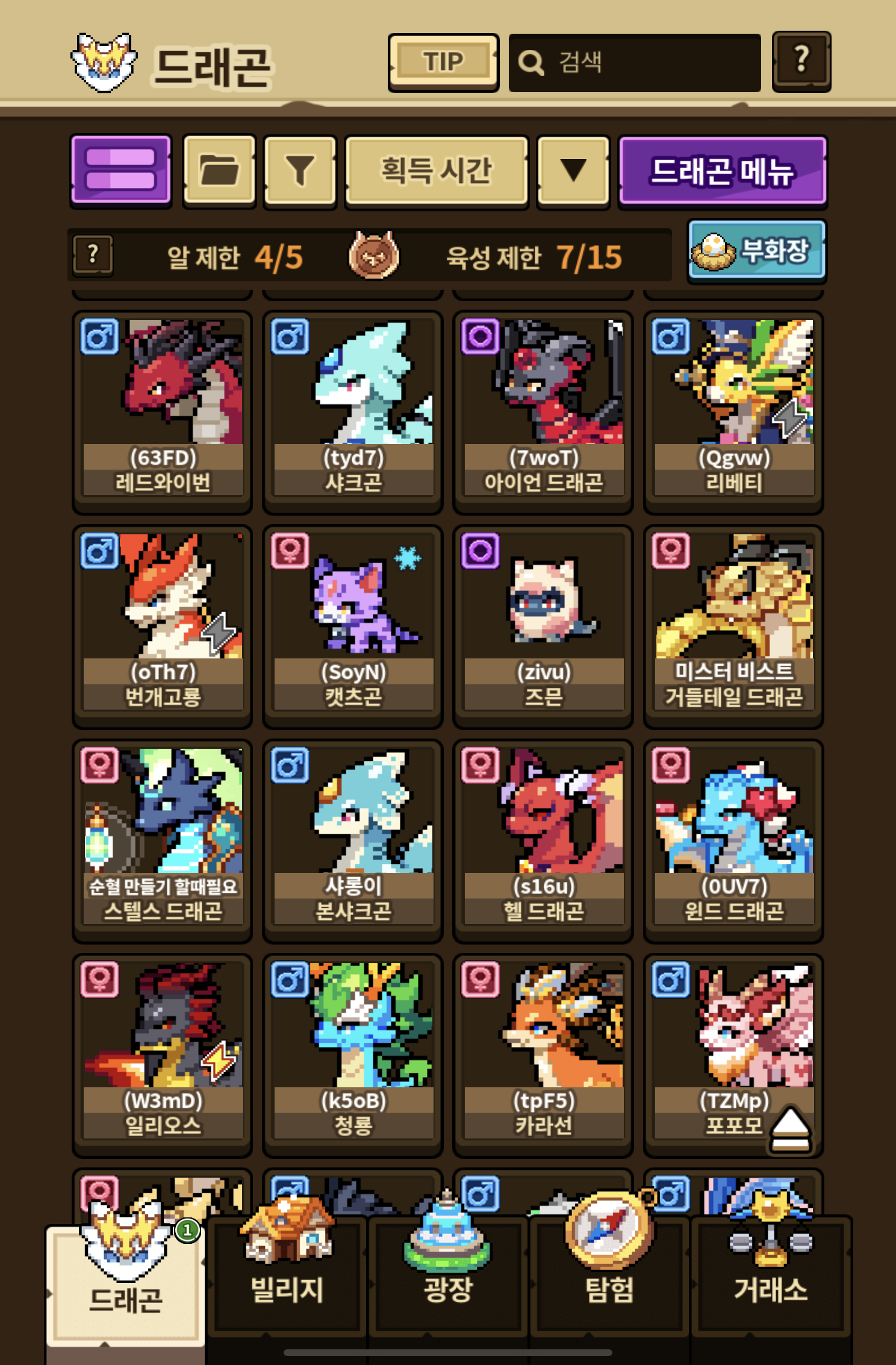
Task: Tap the TIP button
Action: pos(443,62)
